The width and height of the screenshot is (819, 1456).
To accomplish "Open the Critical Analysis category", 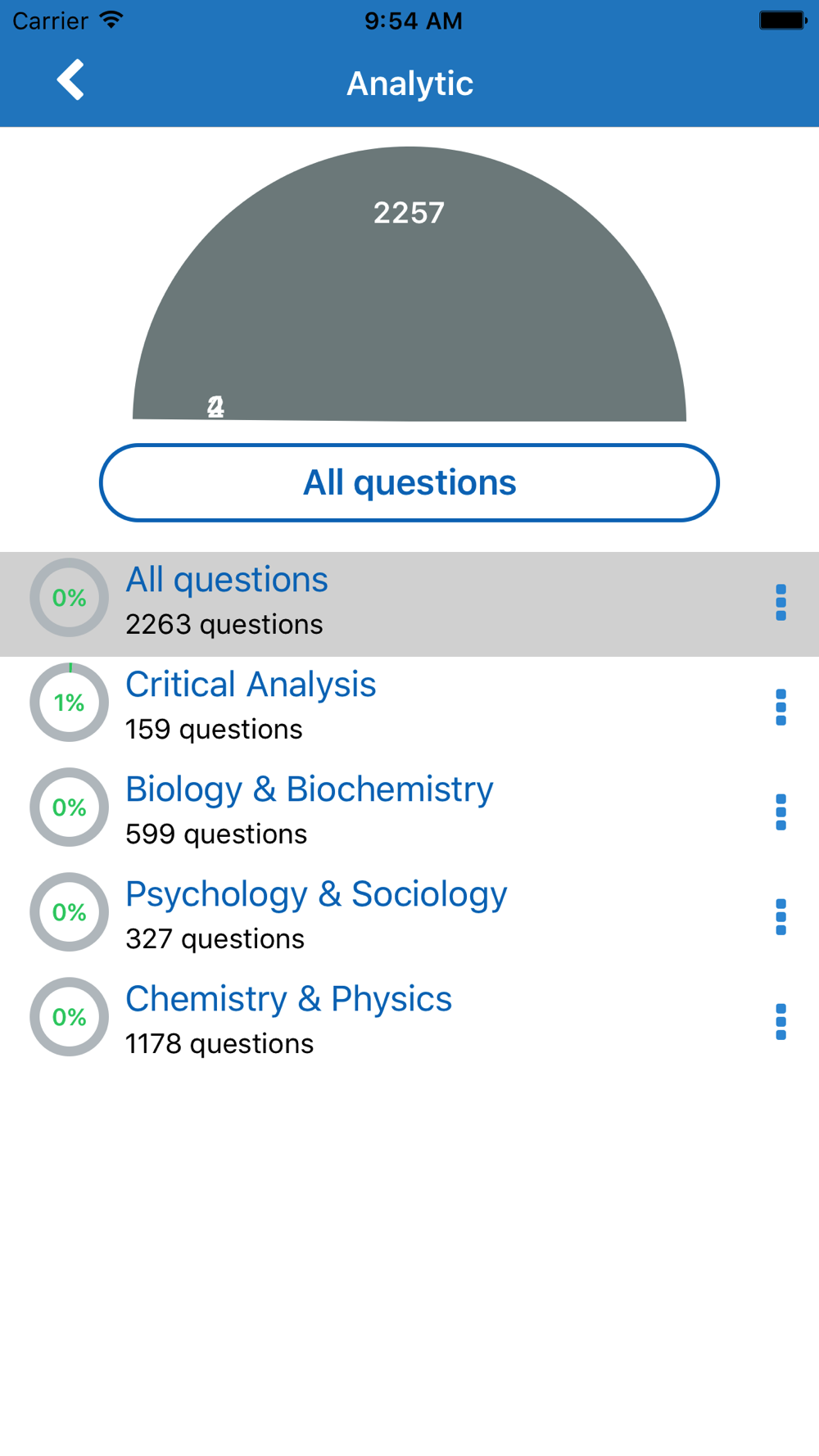I will pyautogui.click(x=409, y=708).
